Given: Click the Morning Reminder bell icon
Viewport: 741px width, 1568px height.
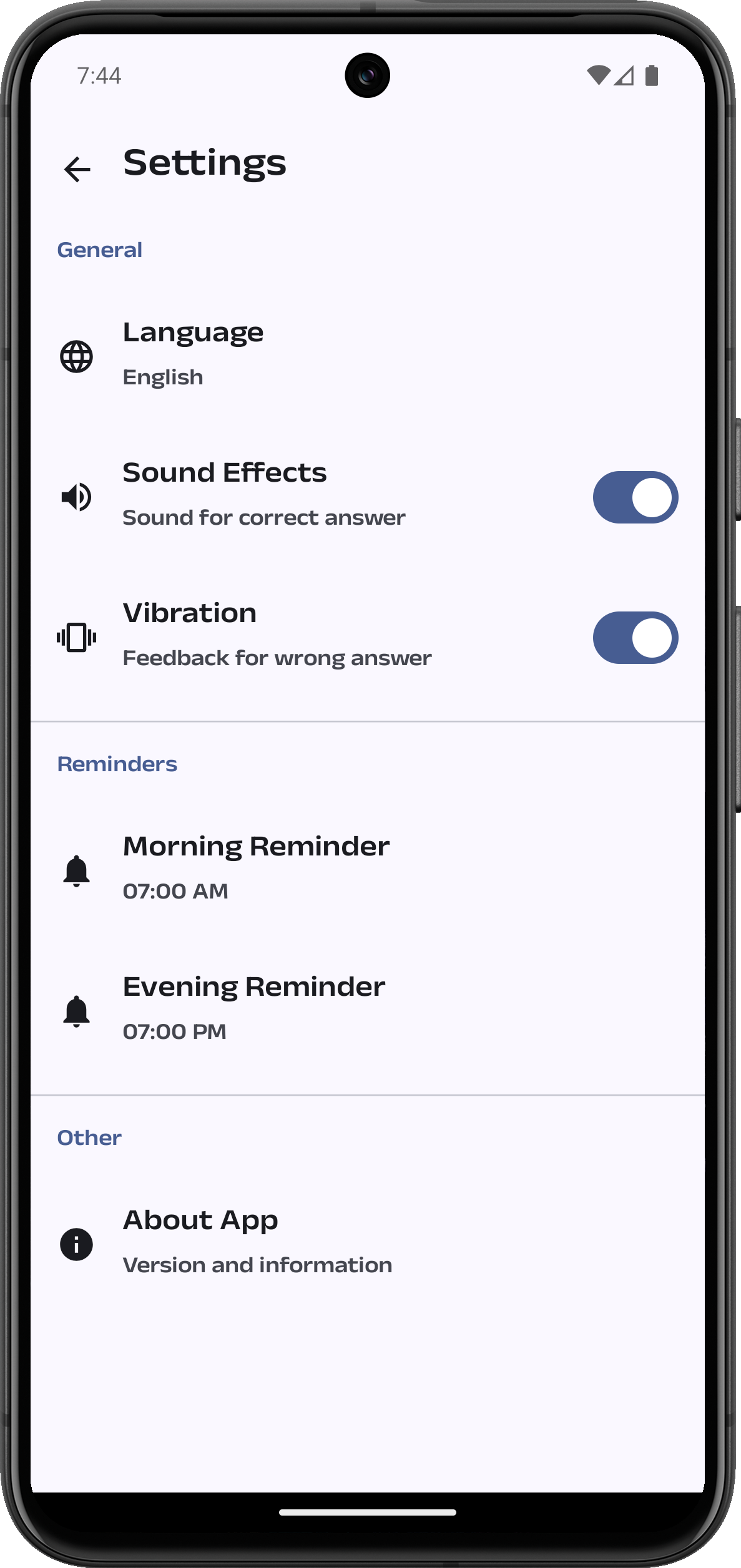Looking at the screenshot, I should (76, 872).
